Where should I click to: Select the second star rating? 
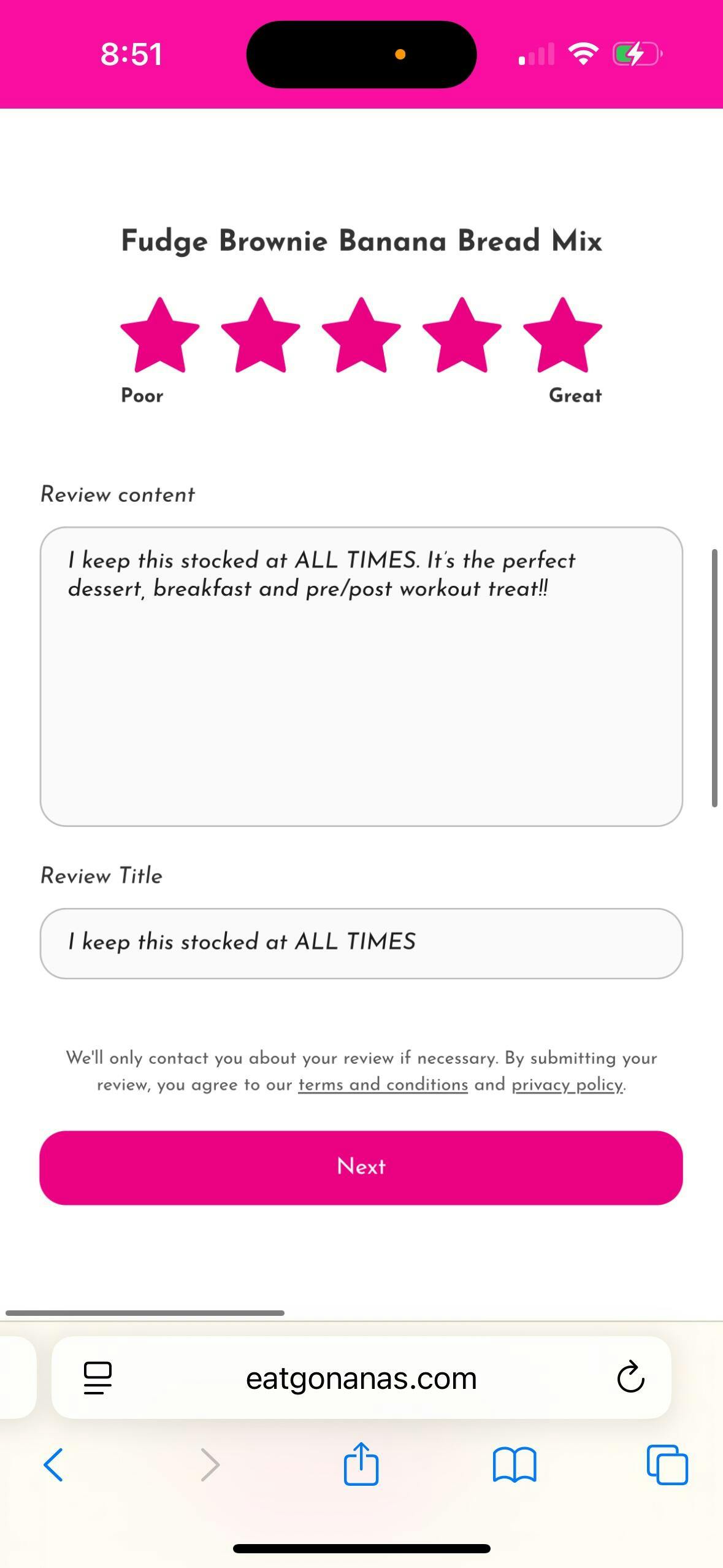click(260, 336)
